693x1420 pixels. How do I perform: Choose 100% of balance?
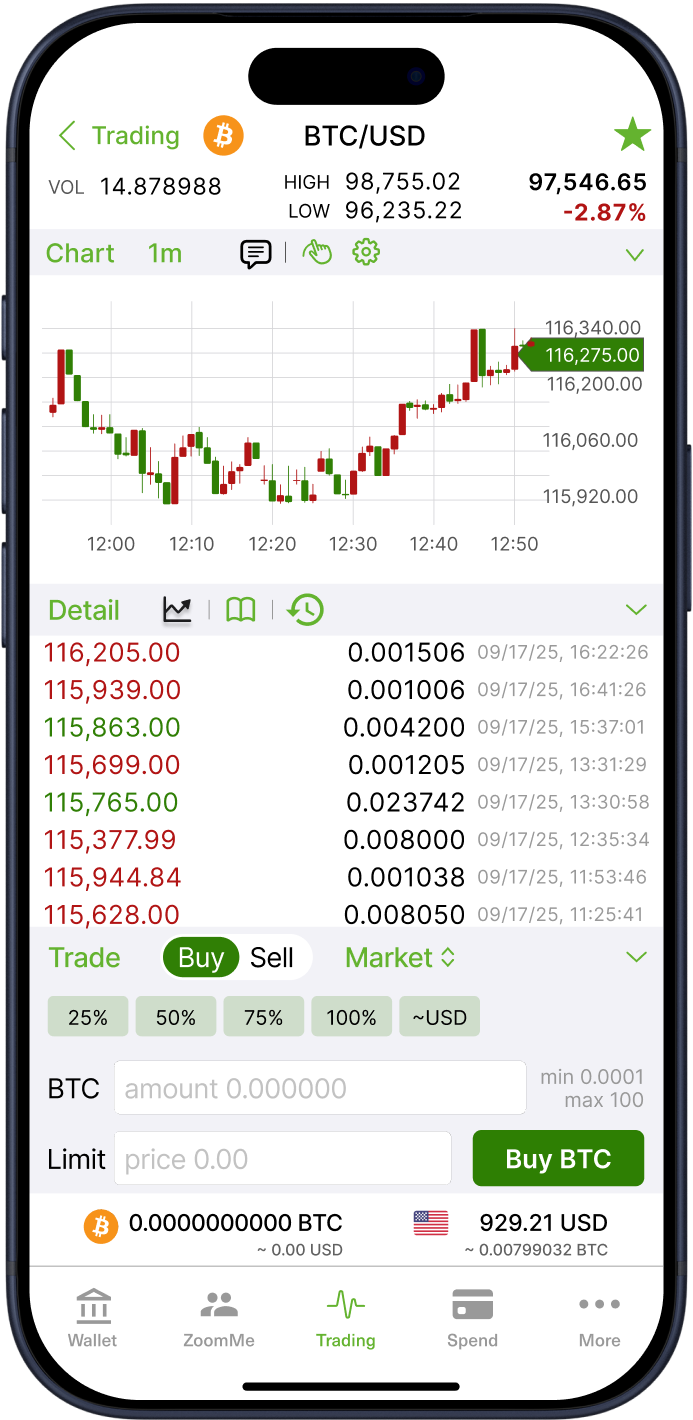tap(351, 1017)
